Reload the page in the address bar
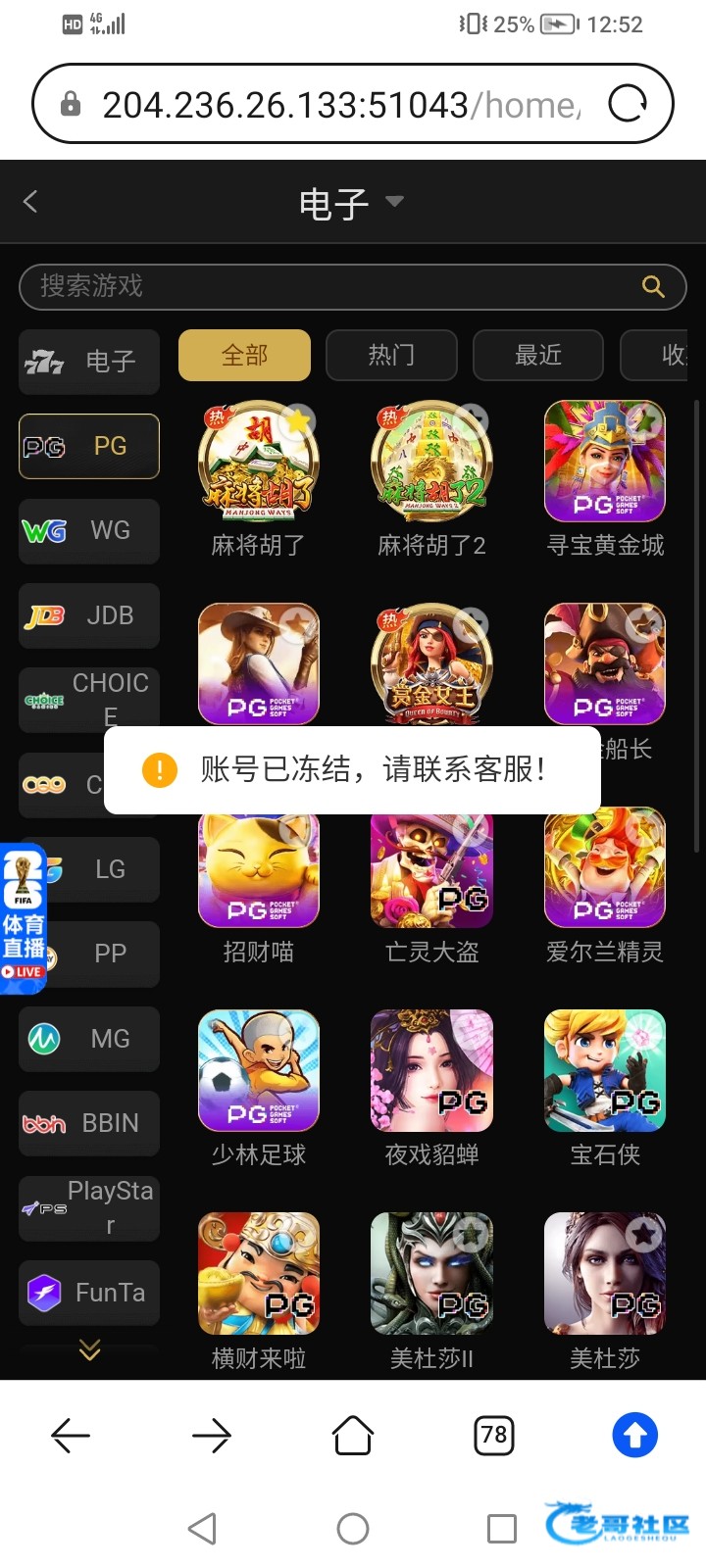Image resolution: width=706 pixels, height=1568 pixels. pos(628,103)
